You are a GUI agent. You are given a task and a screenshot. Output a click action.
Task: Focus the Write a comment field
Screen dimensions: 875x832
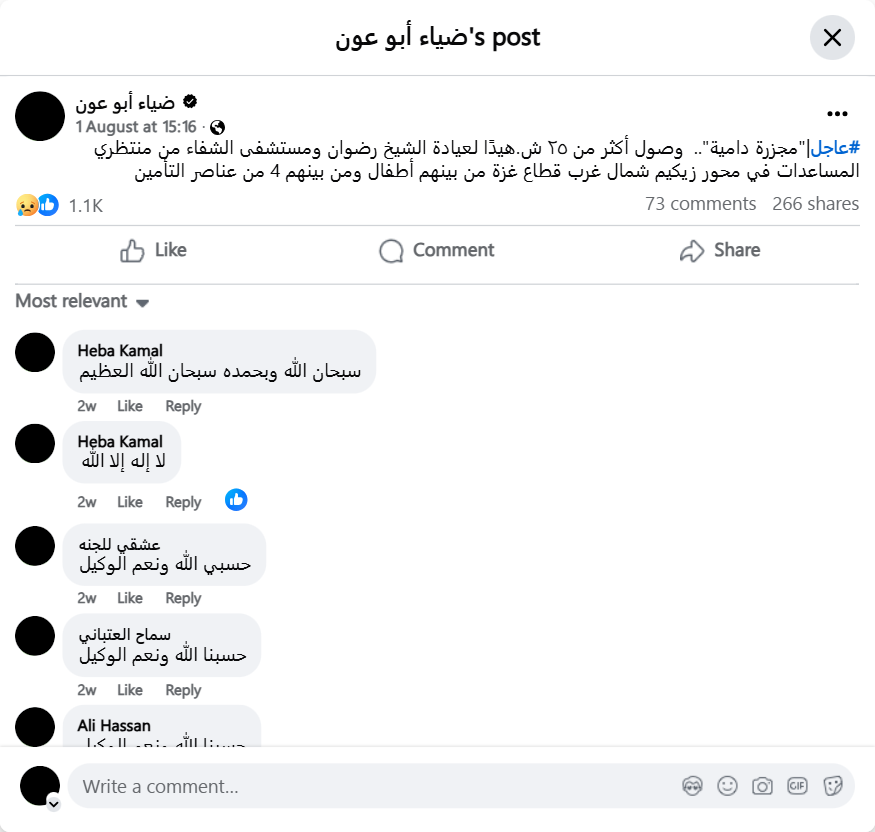click(x=370, y=786)
